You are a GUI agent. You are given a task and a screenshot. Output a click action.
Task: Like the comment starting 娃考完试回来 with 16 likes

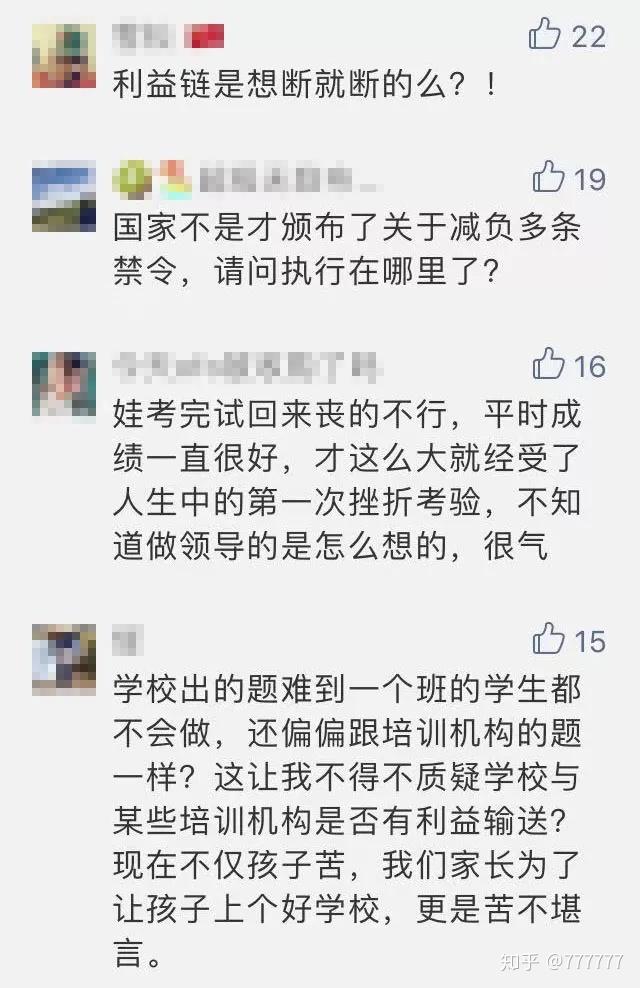(x=548, y=364)
